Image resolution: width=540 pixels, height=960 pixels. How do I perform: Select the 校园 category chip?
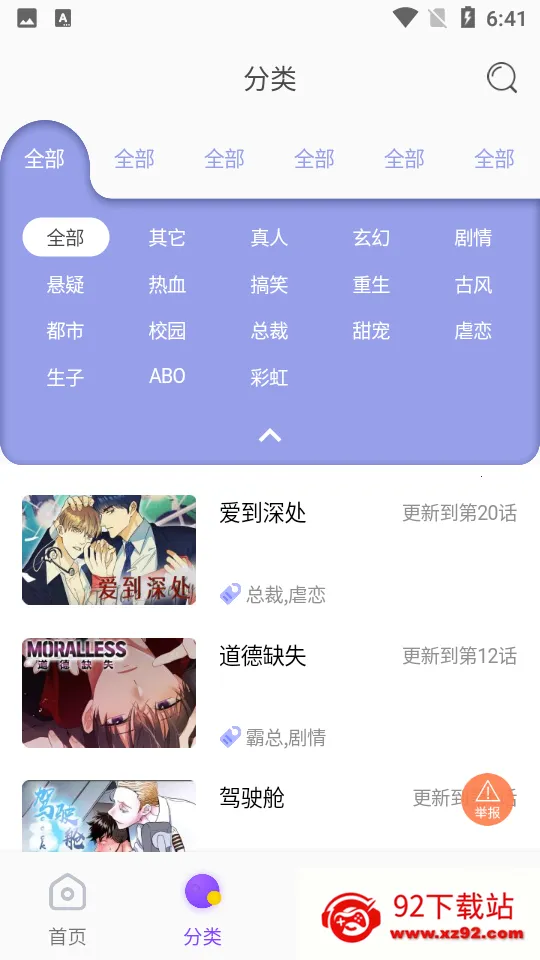[x=167, y=331]
